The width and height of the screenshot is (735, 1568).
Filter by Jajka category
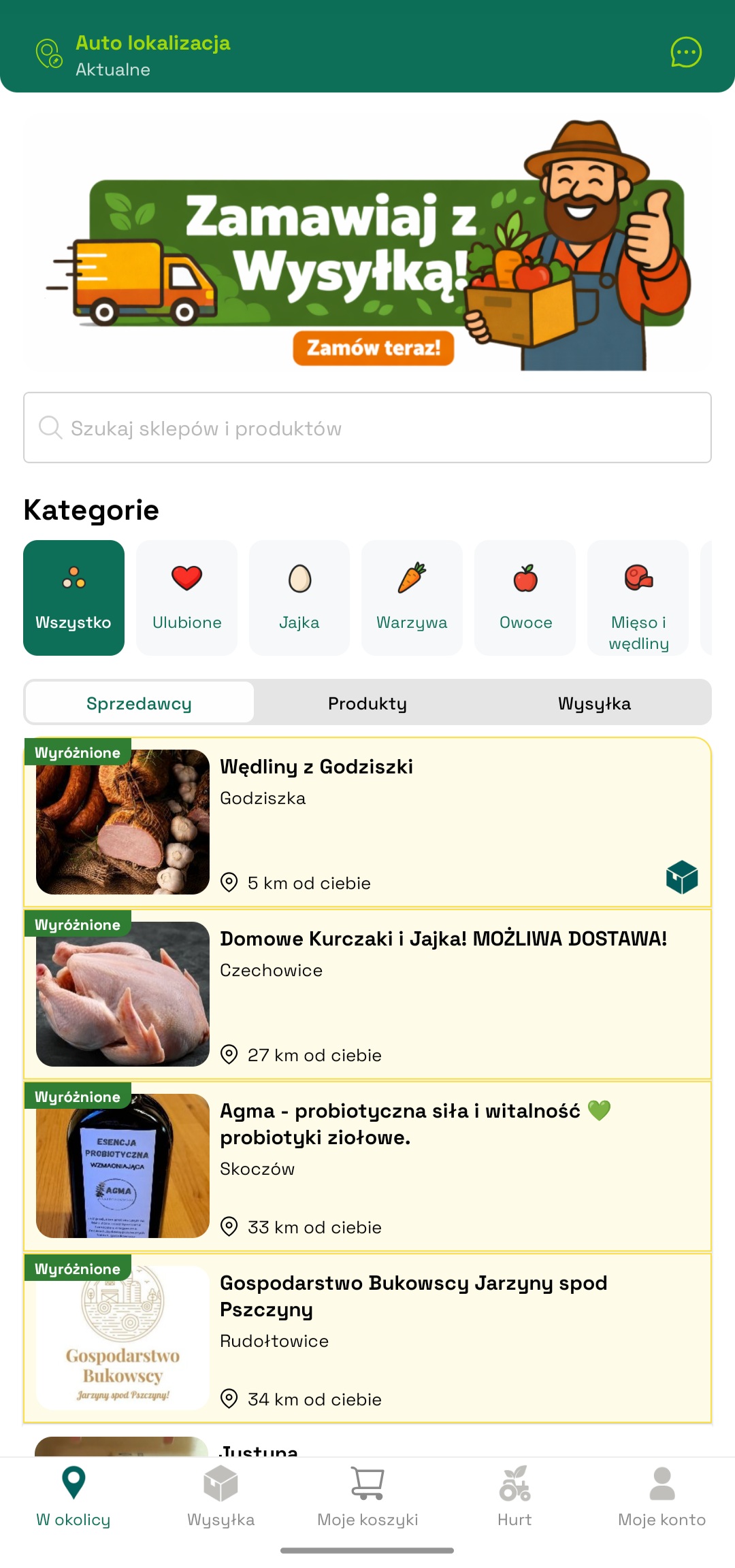tap(299, 597)
